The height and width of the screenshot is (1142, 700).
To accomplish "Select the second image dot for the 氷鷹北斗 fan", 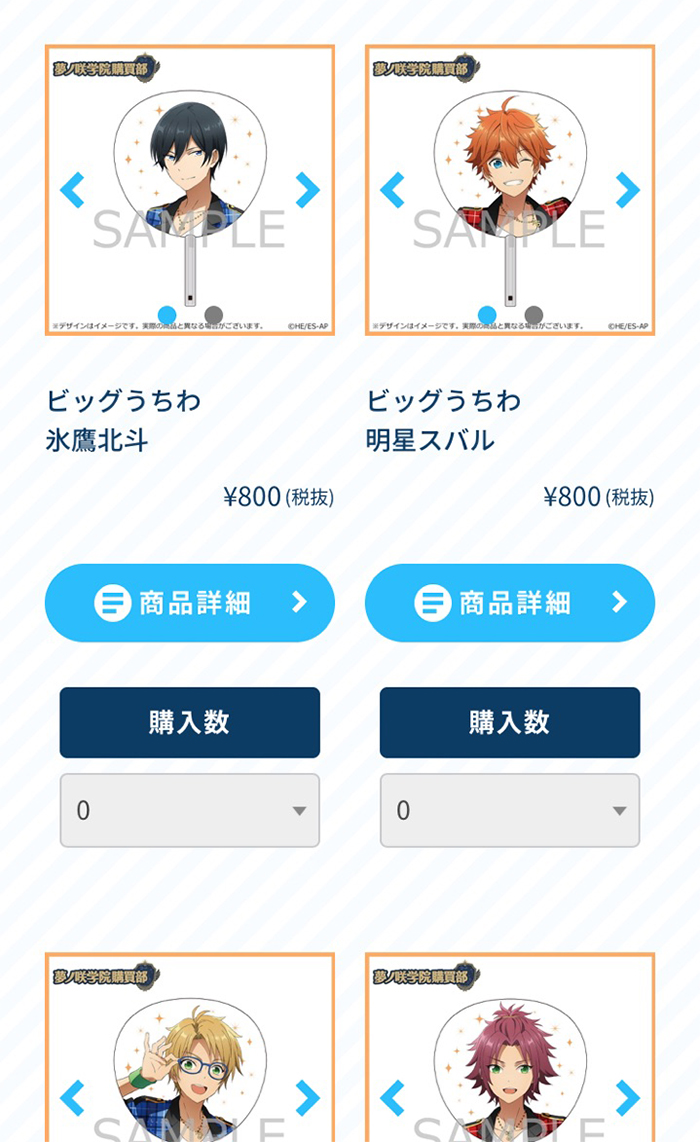I will pyautogui.click(x=213, y=315).
